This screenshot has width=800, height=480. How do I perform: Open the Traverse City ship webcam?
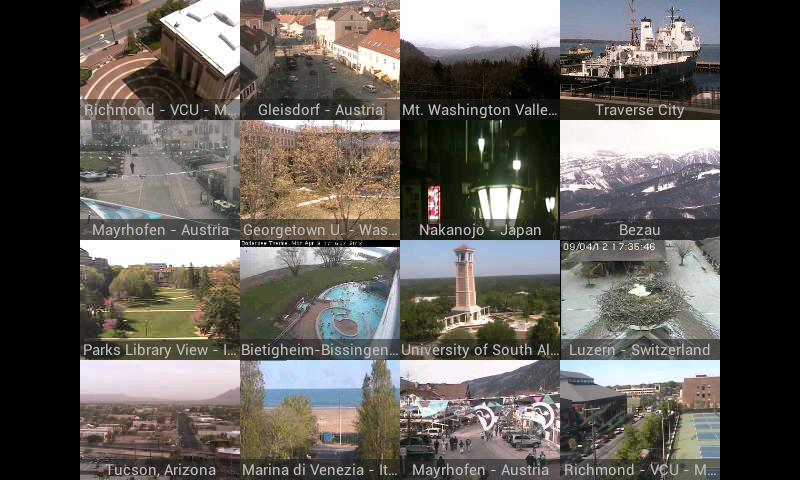[640, 60]
